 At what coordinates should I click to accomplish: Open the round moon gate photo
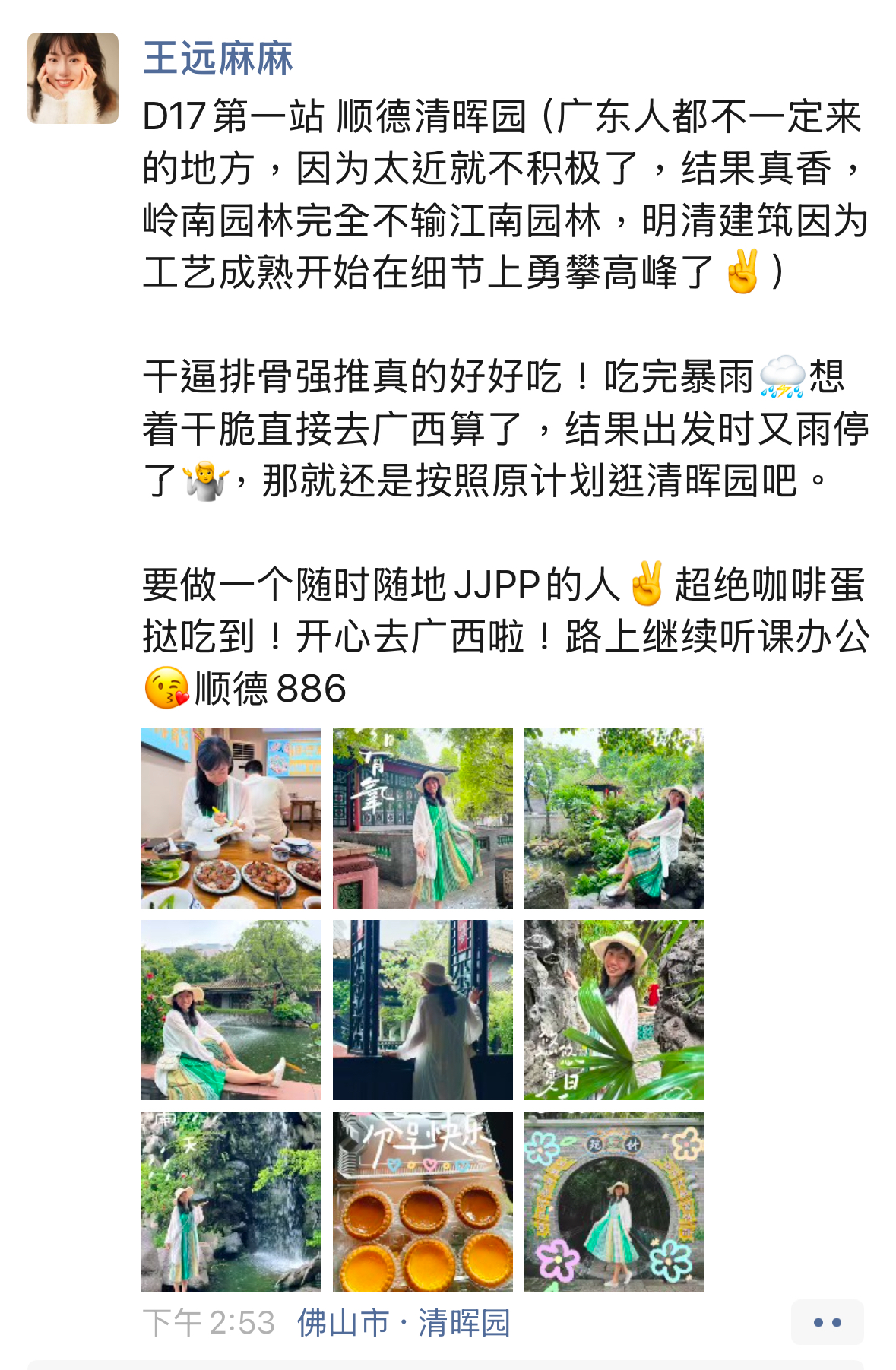pyautogui.click(x=614, y=1201)
